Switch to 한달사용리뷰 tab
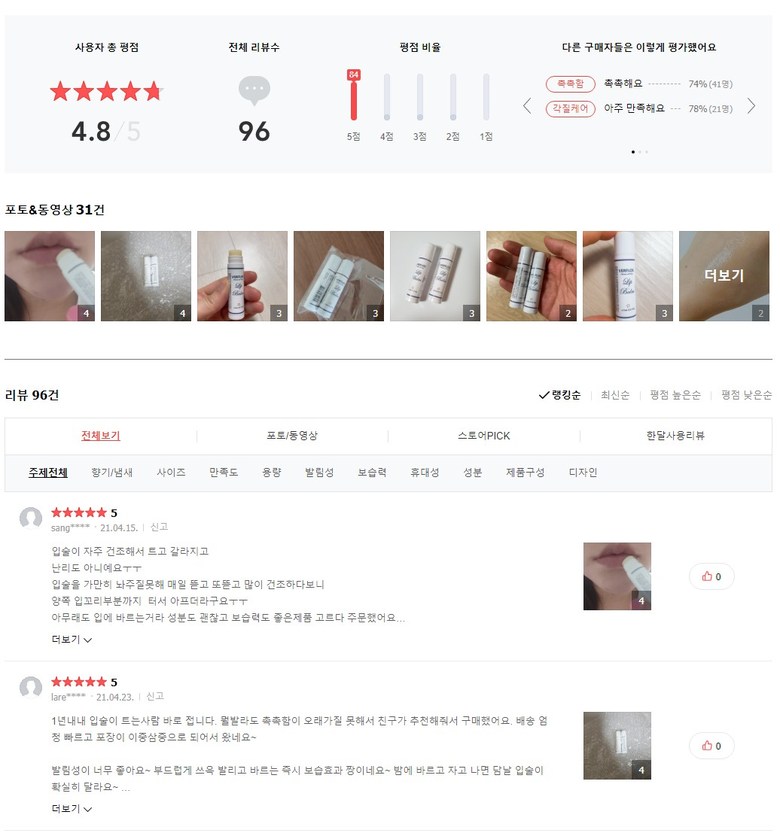780x836 pixels. (675, 436)
